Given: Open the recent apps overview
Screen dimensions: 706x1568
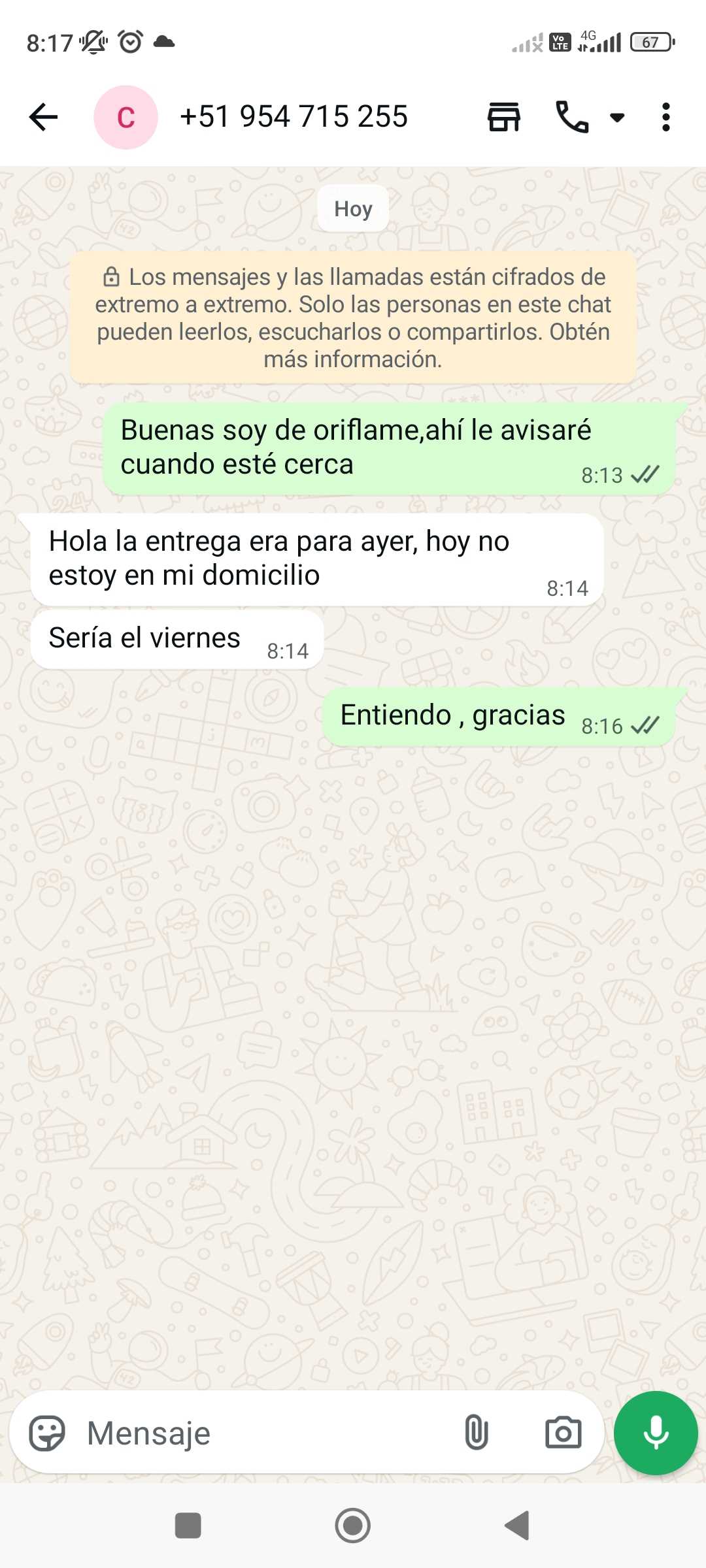Looking at the screenshot, I should tap(188, 1526).
